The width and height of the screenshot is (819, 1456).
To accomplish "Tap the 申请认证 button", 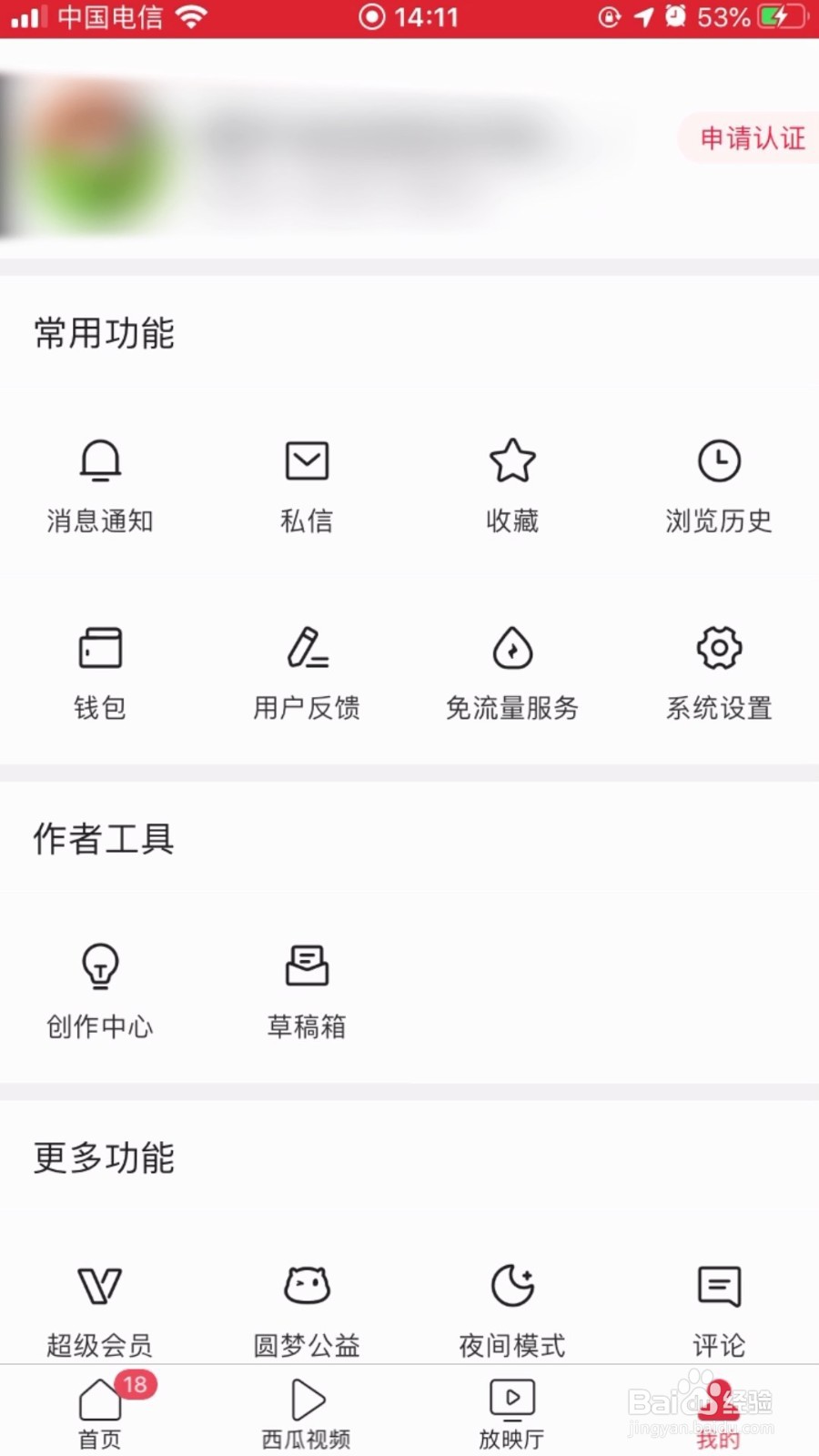I will [x=750, y=138].
